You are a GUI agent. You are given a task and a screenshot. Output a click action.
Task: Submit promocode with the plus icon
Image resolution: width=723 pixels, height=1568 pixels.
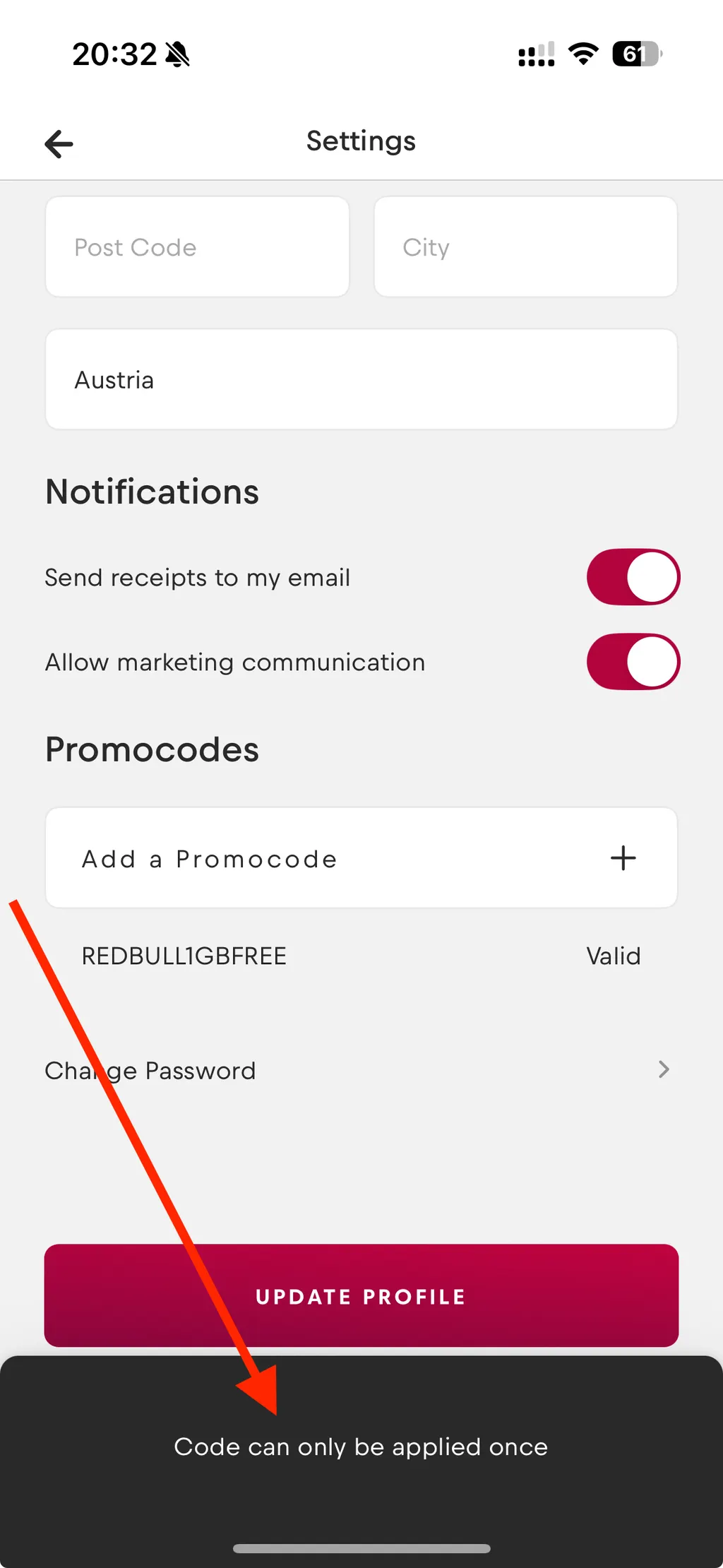(623, 858)
